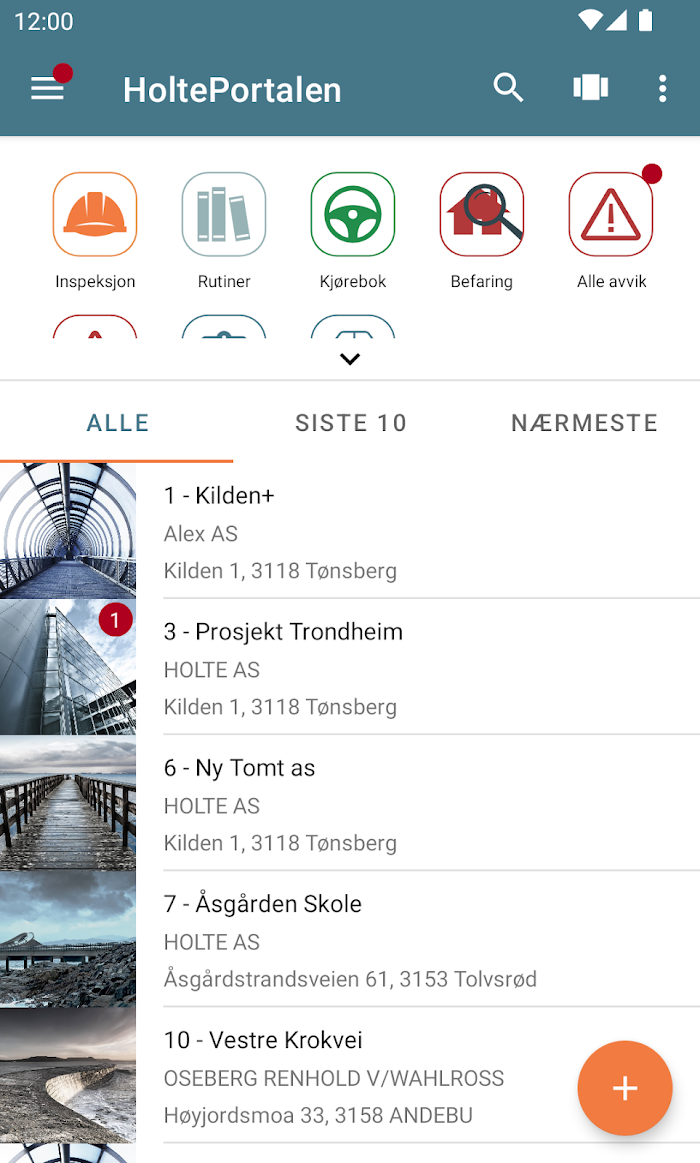700x1163 pixels.
Task: Switch to the SISTE 10 tab
Action: pos(351,423)
